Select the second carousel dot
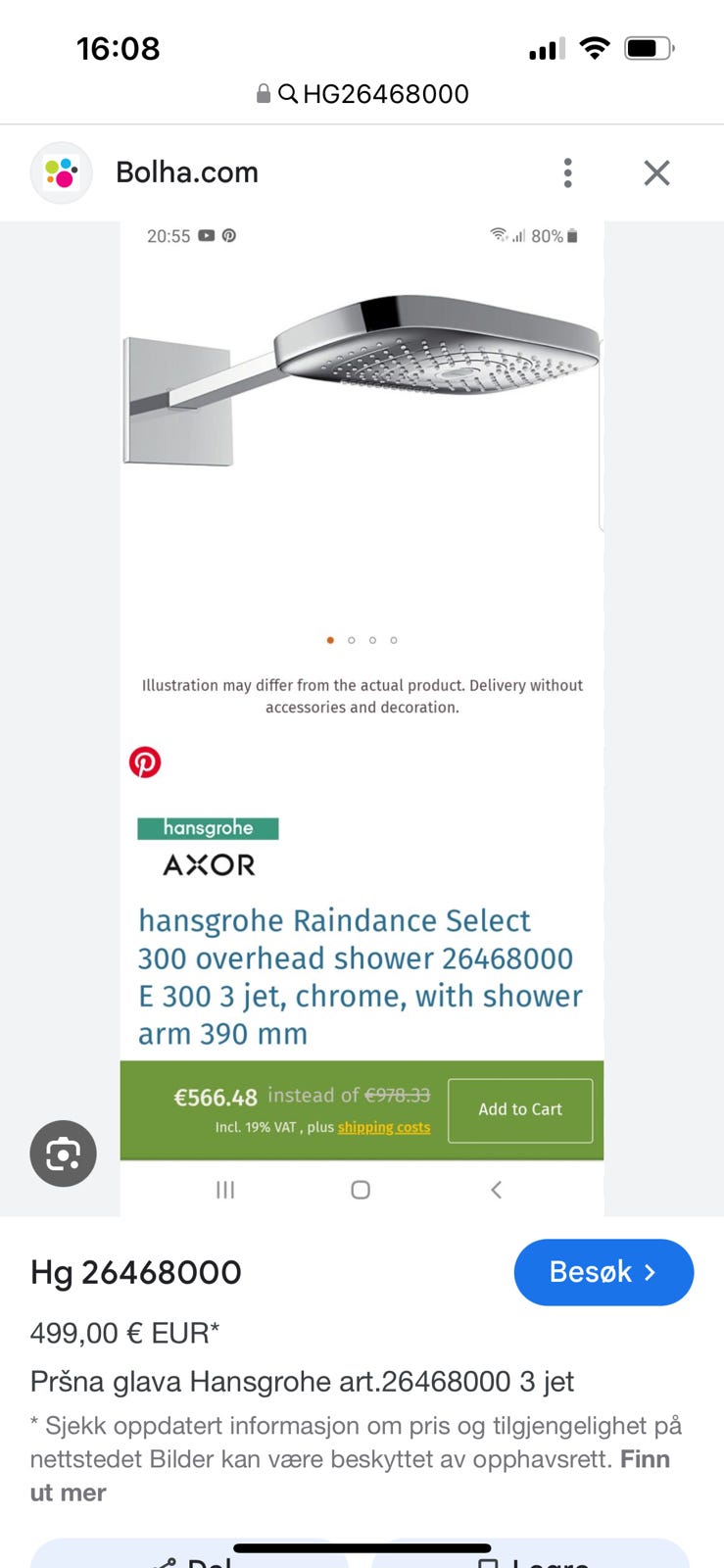 tap(352, 640)
